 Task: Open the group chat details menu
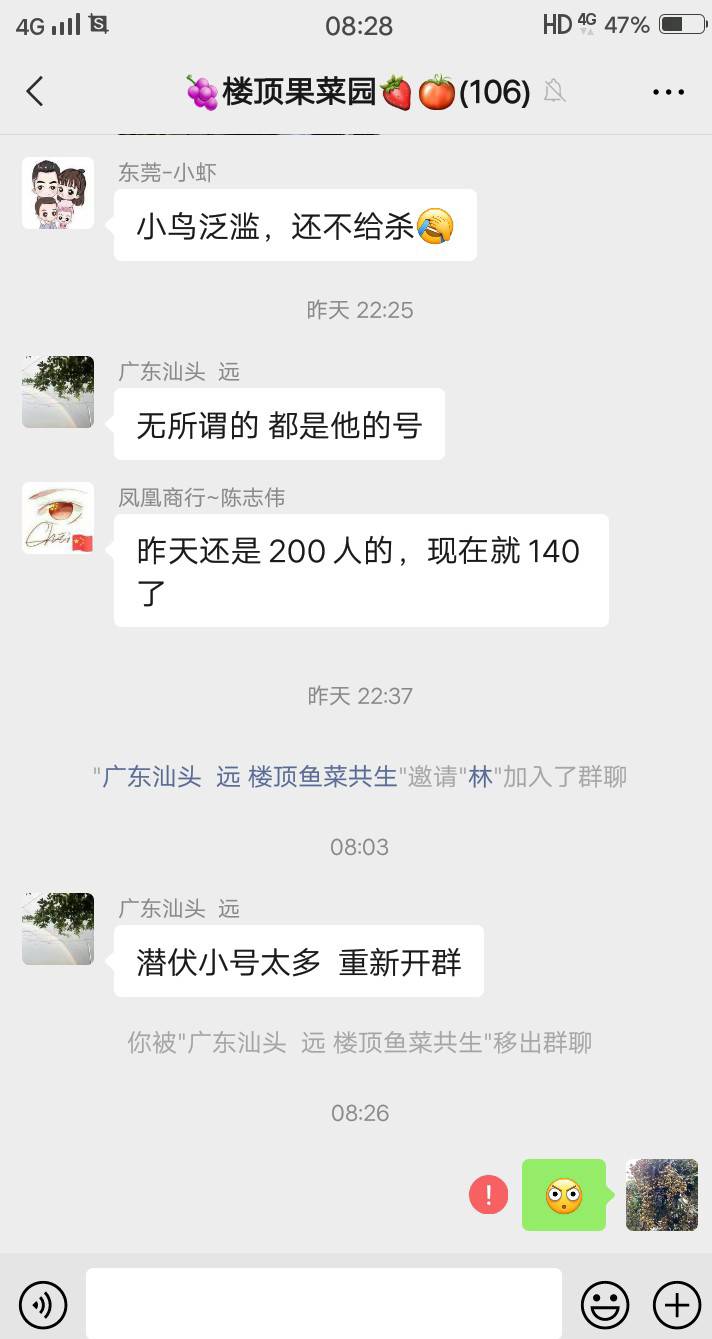click(668, 92)
